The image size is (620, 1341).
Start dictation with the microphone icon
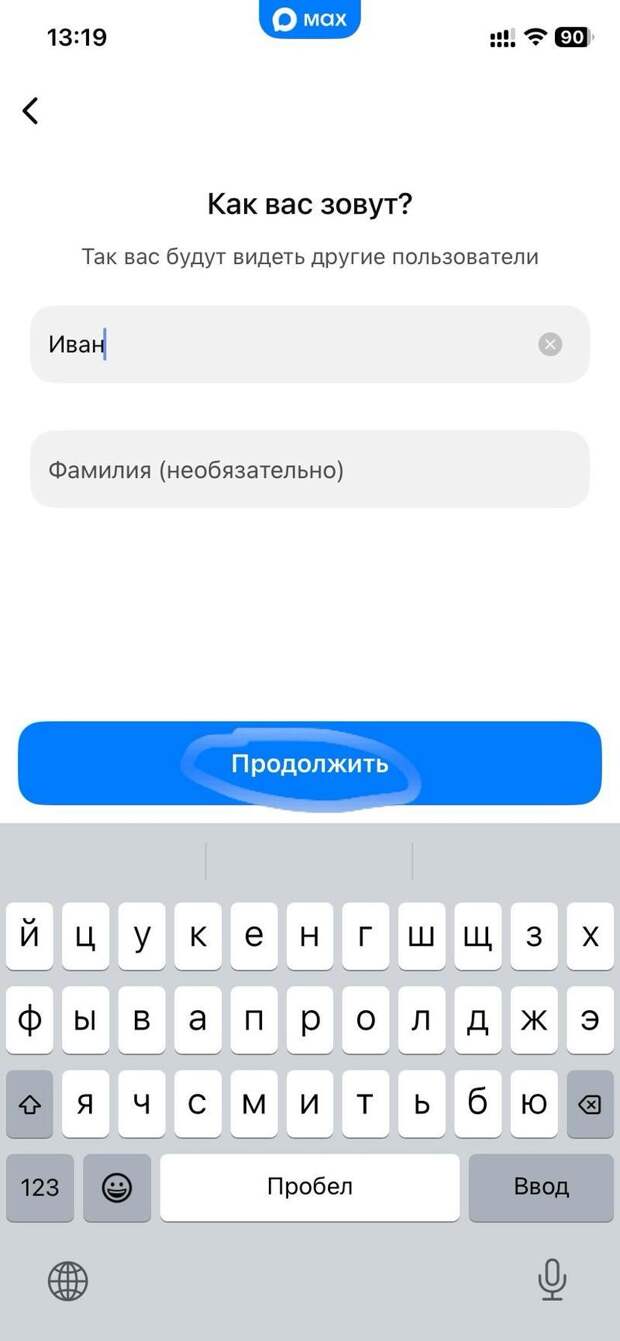pyautogui.click(x=552, y=1280)
